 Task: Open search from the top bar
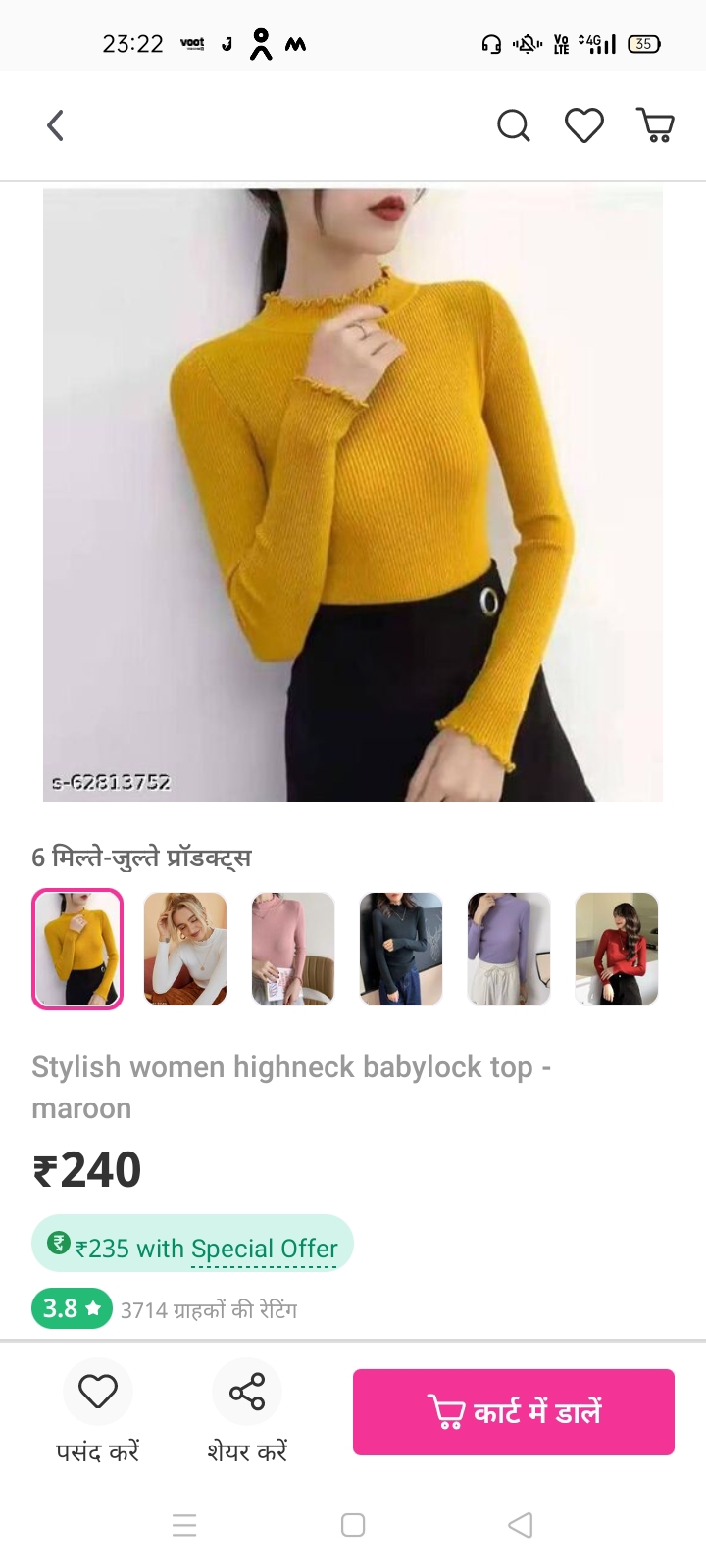513,125
